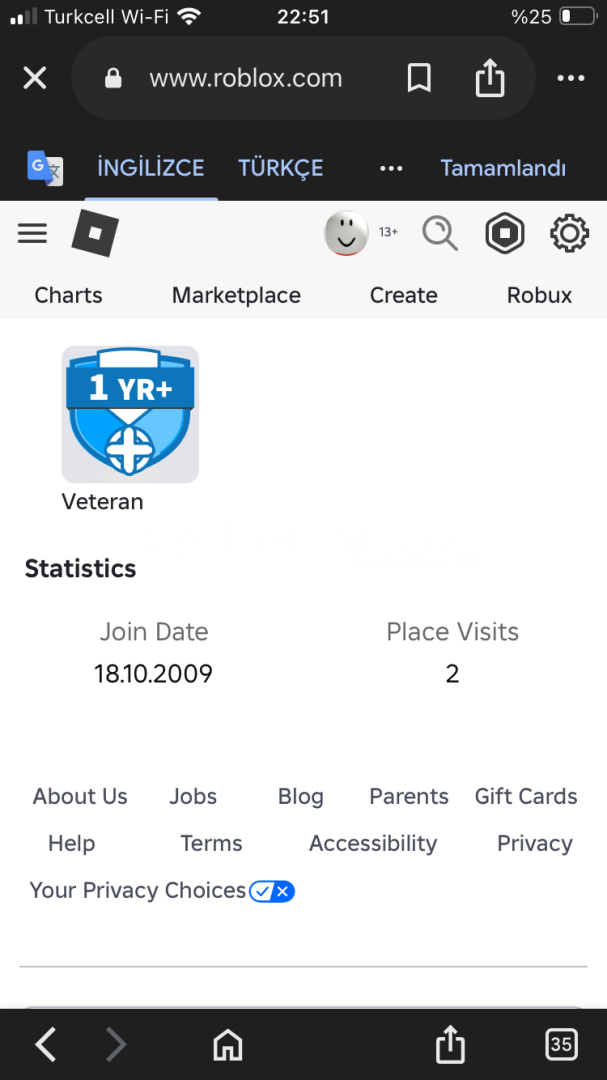This screenshot has width=607, height=1080.
Task: Open the Roblox hamburger menu
Action: 32,233
